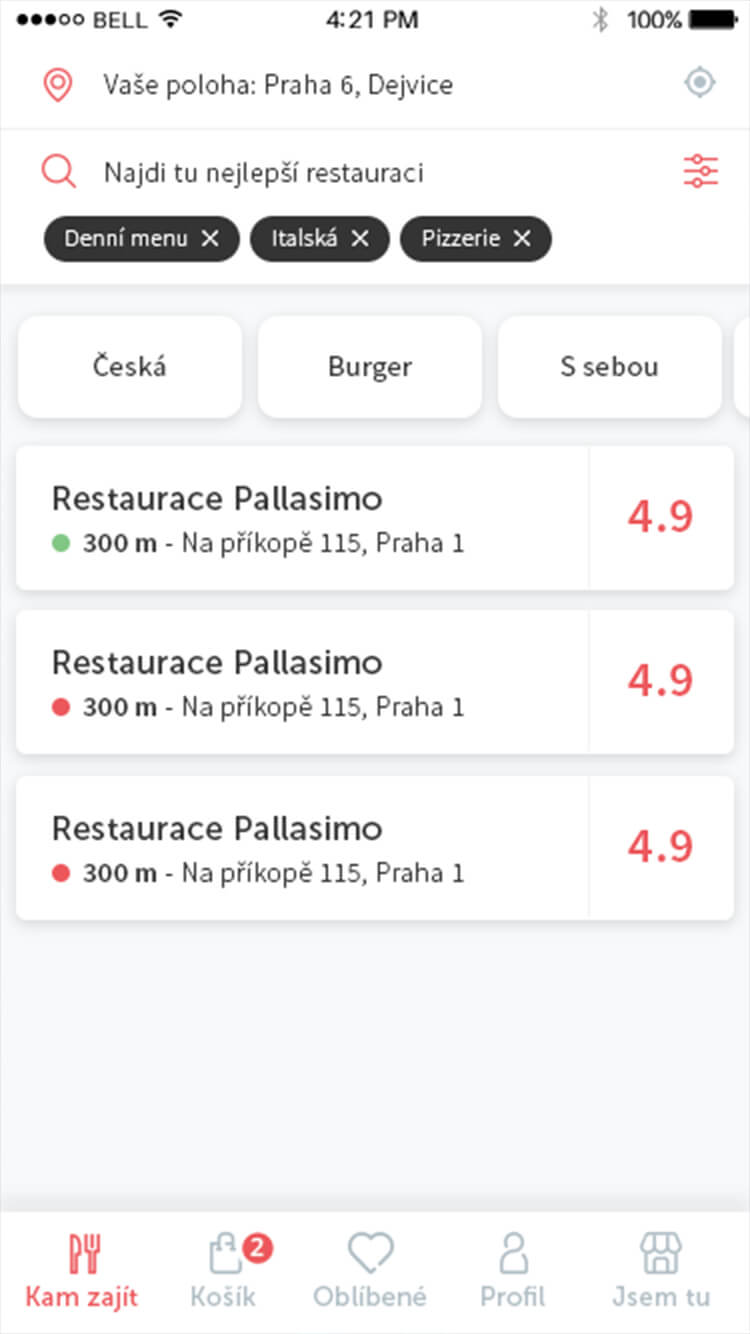This screenshot has width=750, height=1334.
Task: Open the Košík tab
Action: (224, 1270)
